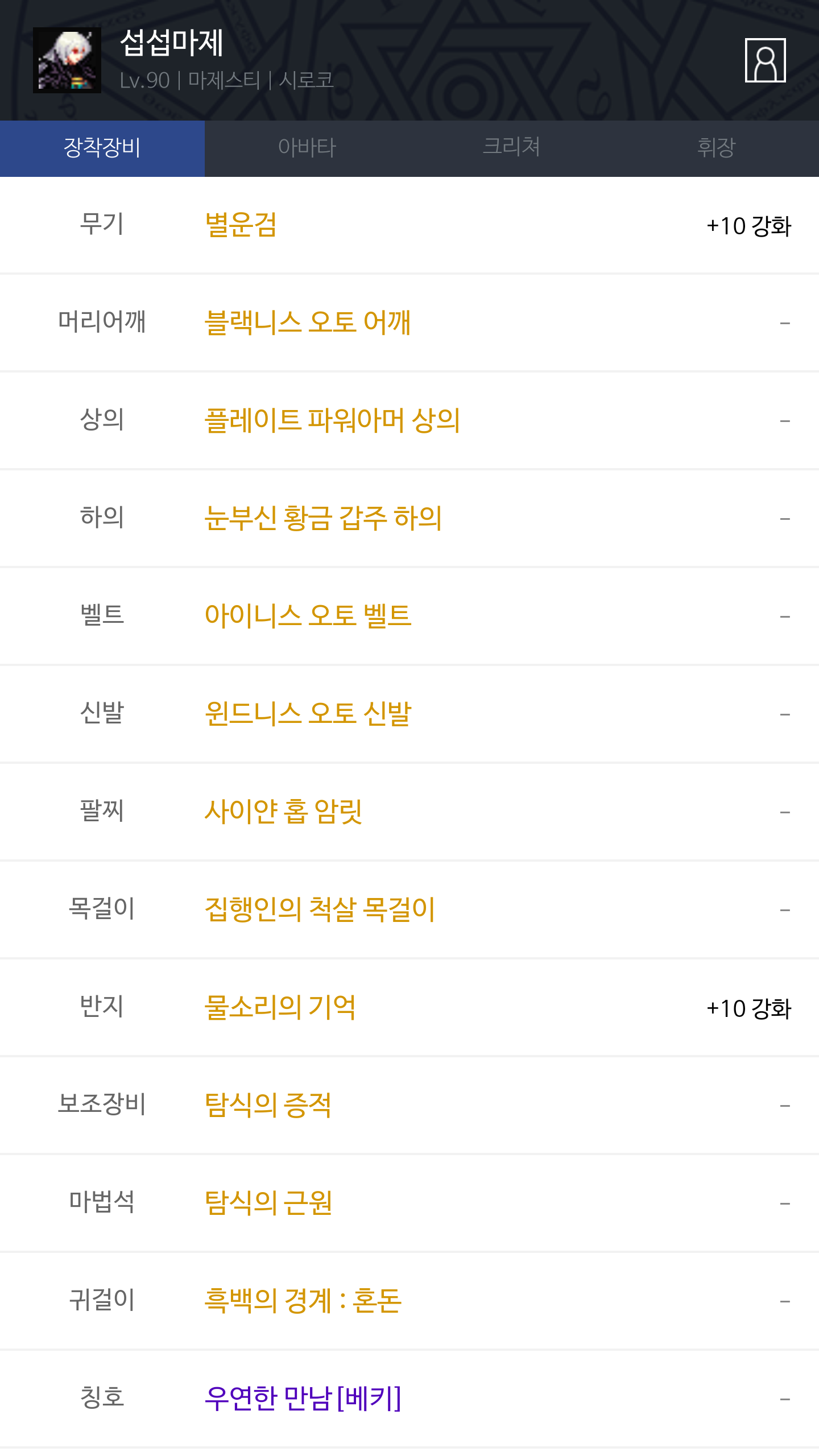Switch to the 아바타 tab
This screenshot has height=1456, width=819.
click(307, 148)
